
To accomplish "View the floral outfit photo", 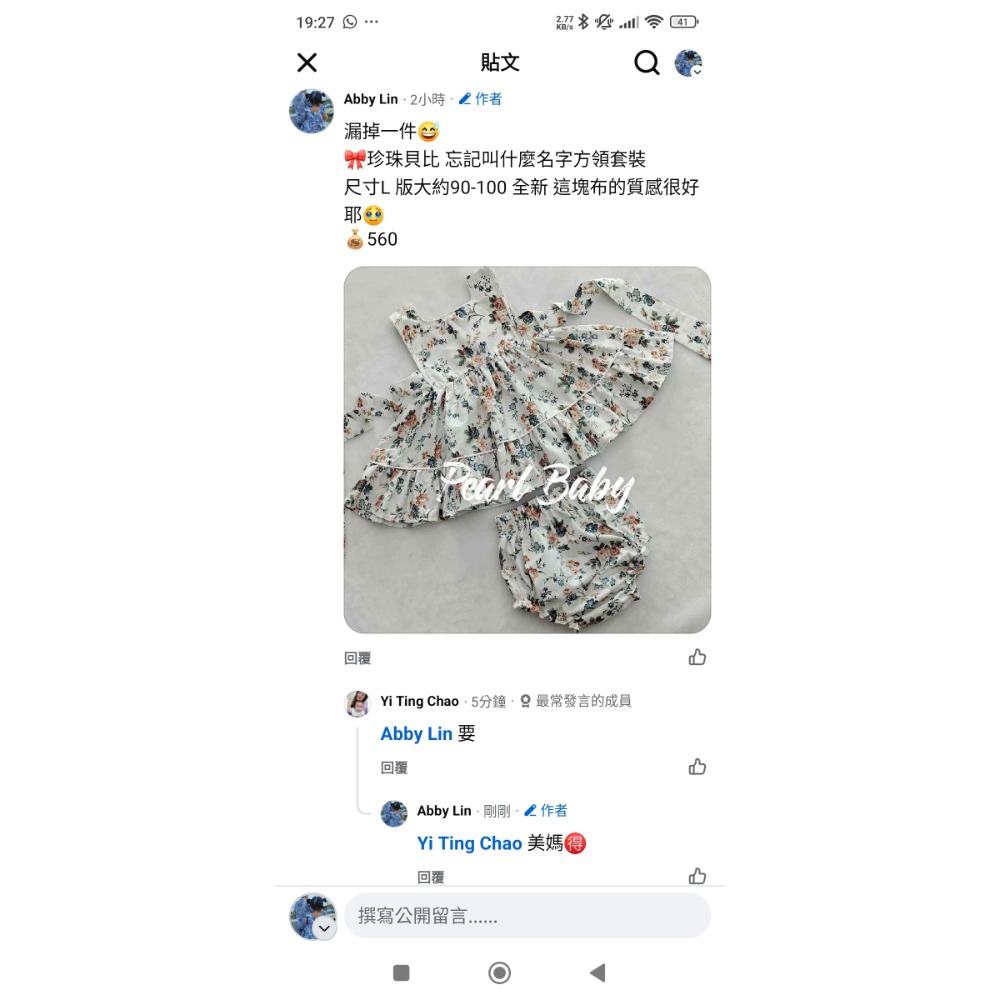I will pos(527,449).
